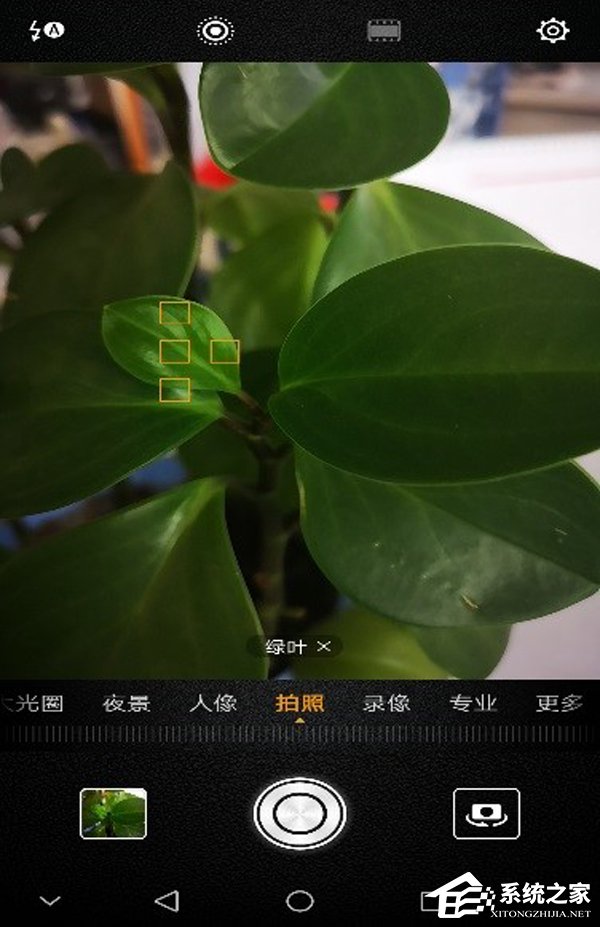
Task: Flip to the front camera
Action: [x=486, y=813]
